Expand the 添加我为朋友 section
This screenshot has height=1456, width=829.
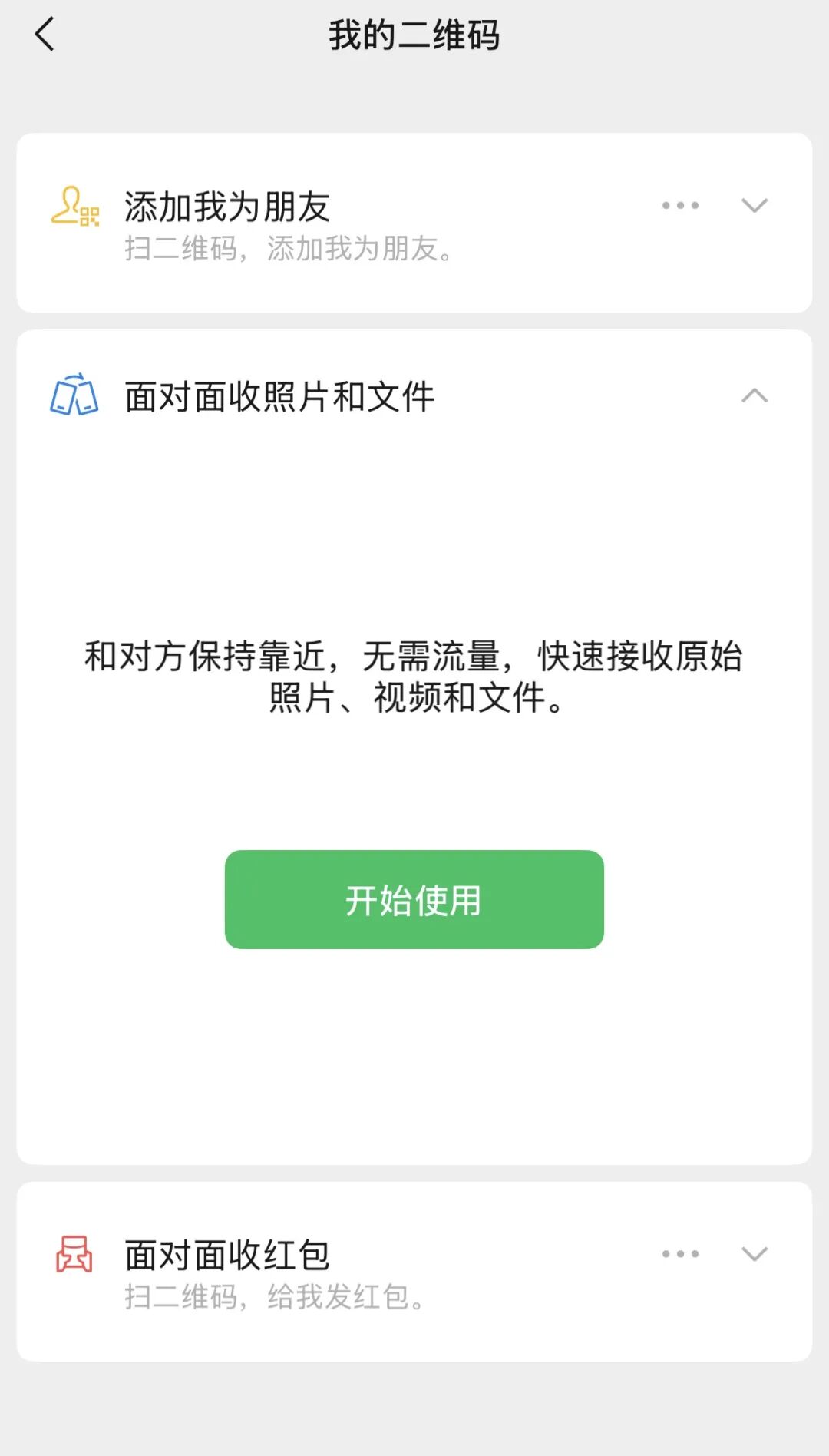[755, 206]
